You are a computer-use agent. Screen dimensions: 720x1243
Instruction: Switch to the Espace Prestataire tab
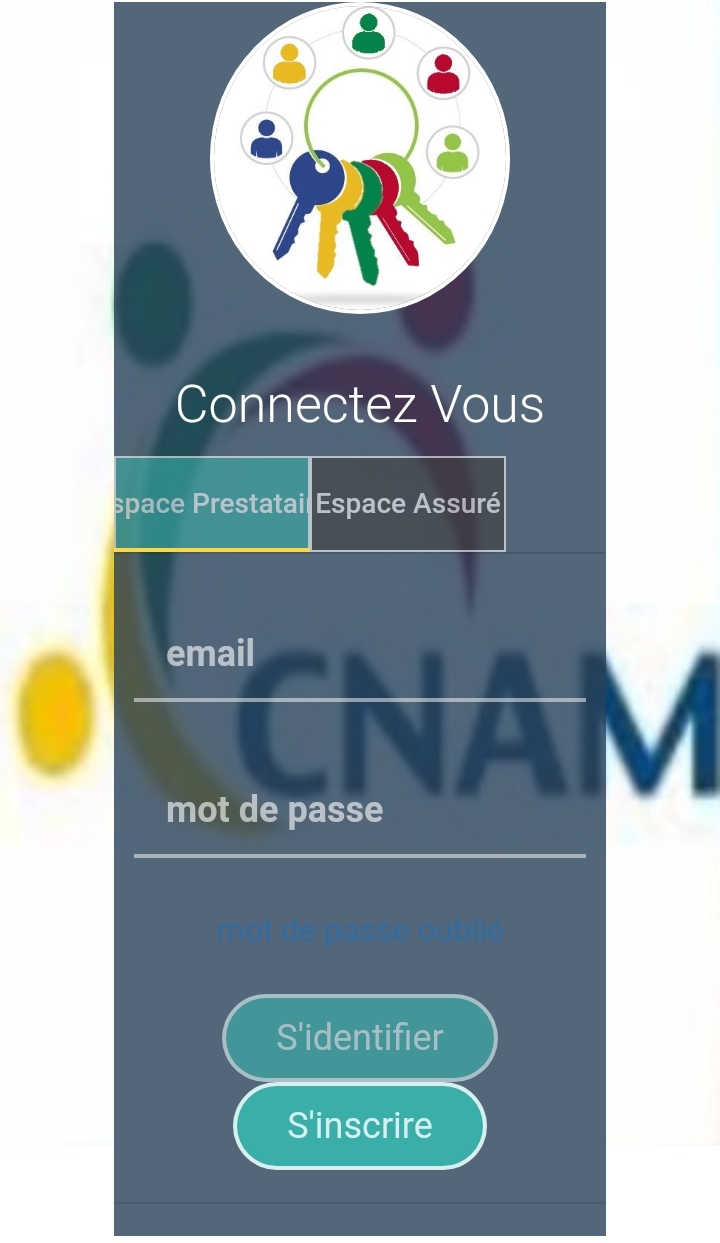212,504
